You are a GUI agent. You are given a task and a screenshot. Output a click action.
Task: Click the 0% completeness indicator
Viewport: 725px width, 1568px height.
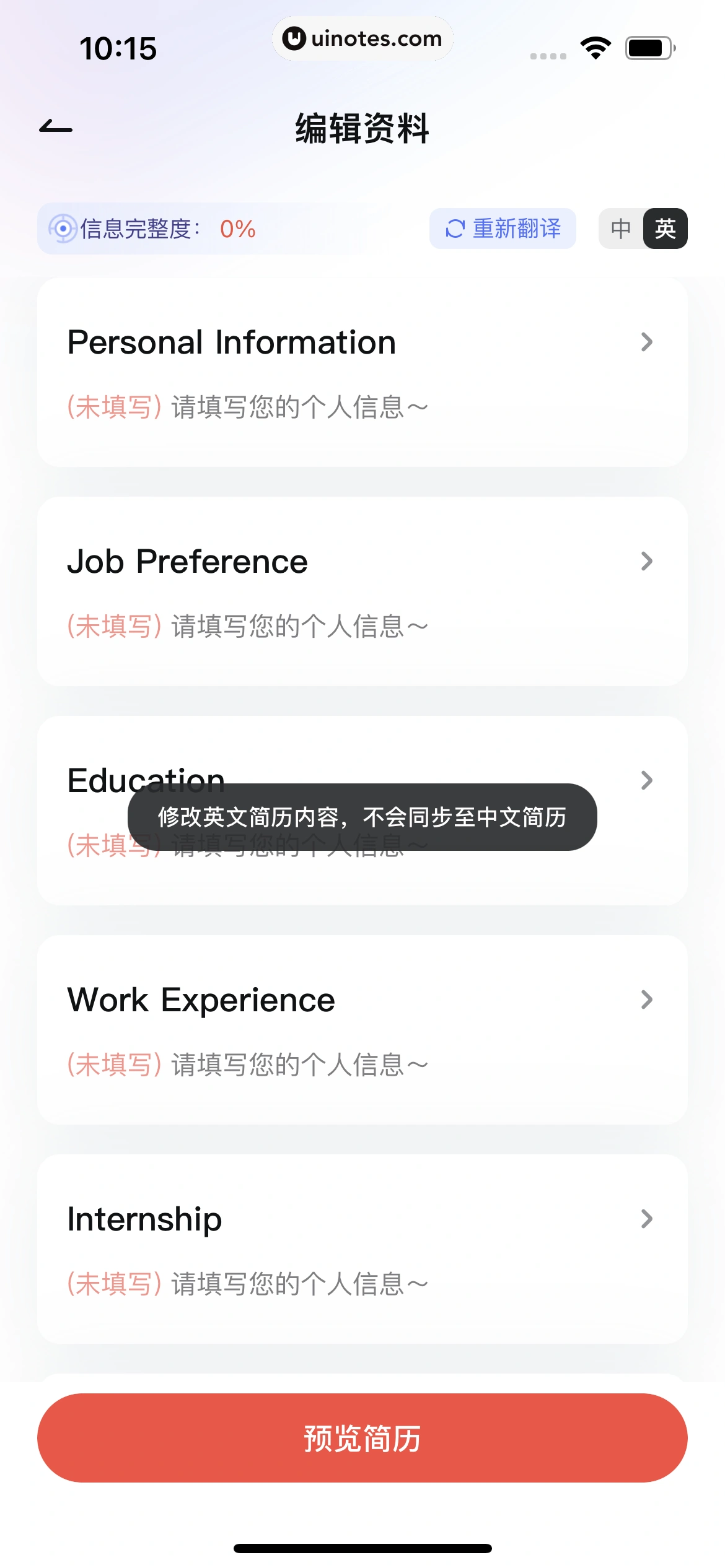238,229
